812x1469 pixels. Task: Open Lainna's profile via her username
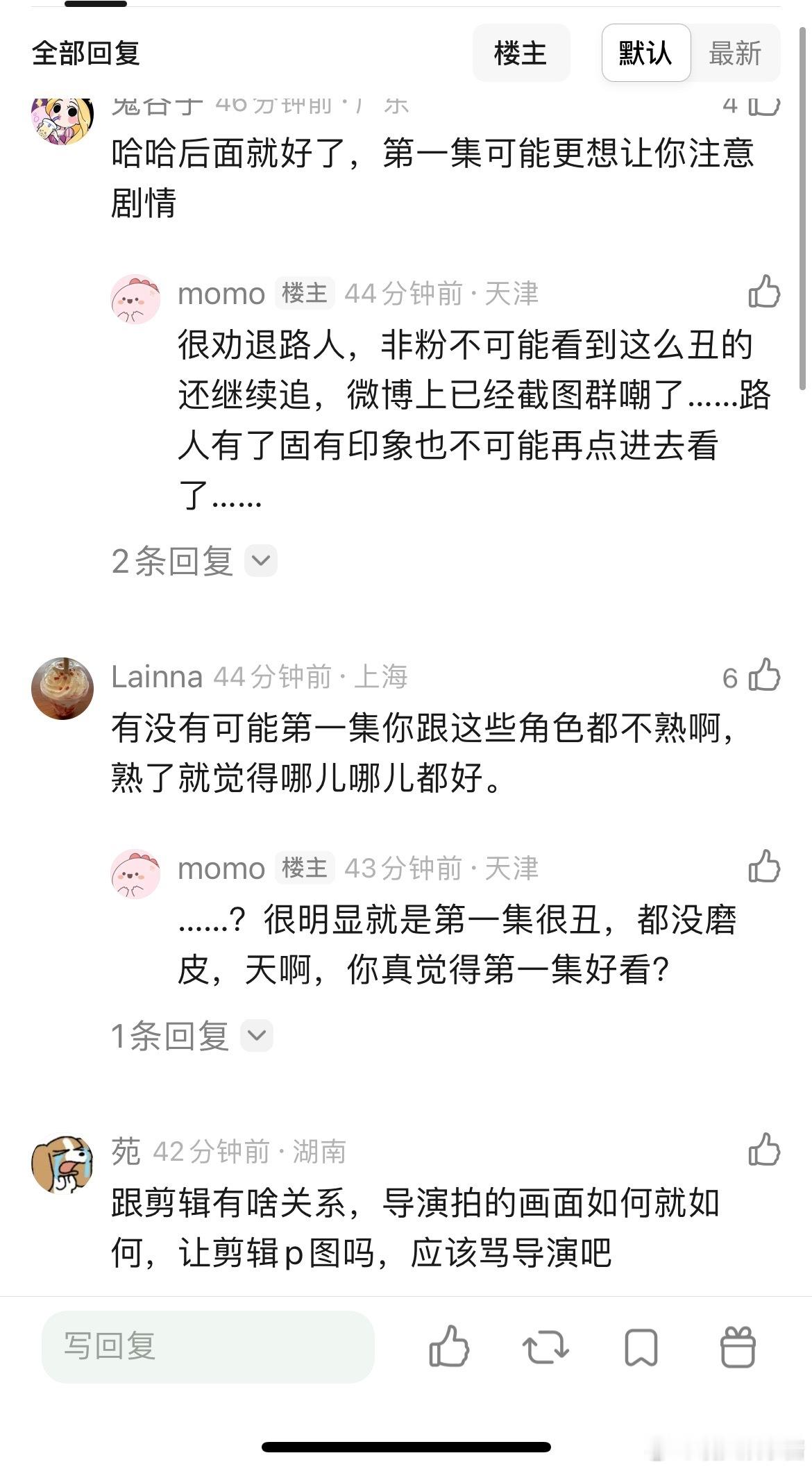tap(156, 675)
